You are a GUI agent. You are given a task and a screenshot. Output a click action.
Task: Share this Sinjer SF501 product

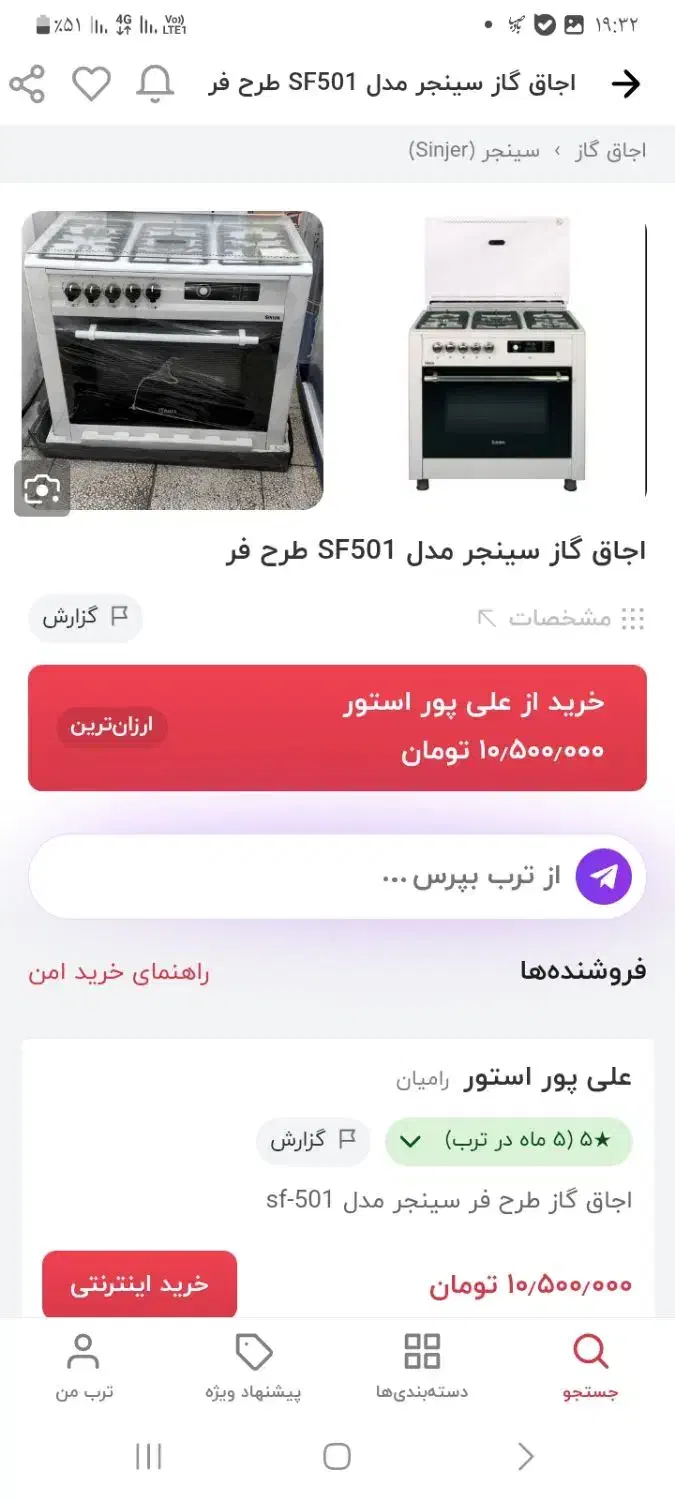(27, 84)
